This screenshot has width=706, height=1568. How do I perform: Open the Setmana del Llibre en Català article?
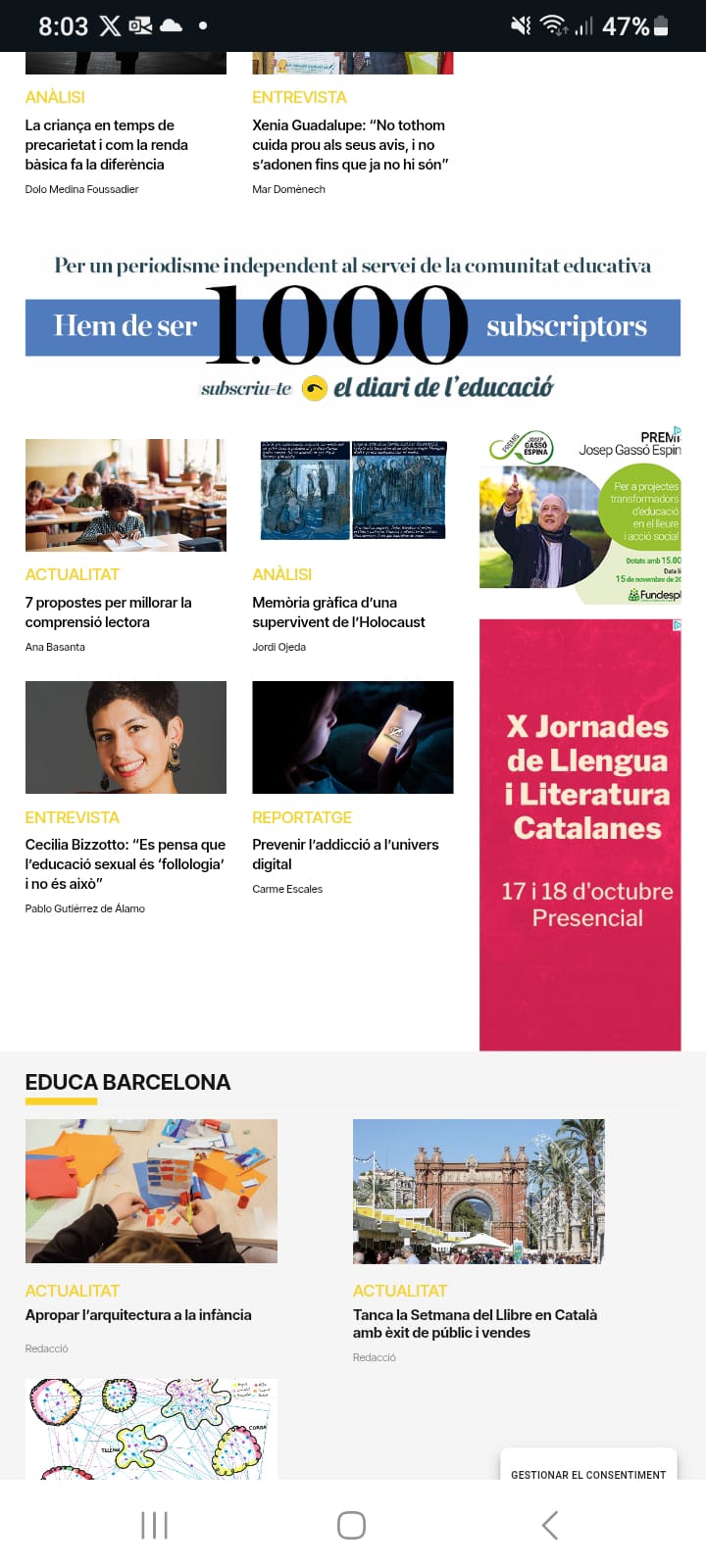475,1323
